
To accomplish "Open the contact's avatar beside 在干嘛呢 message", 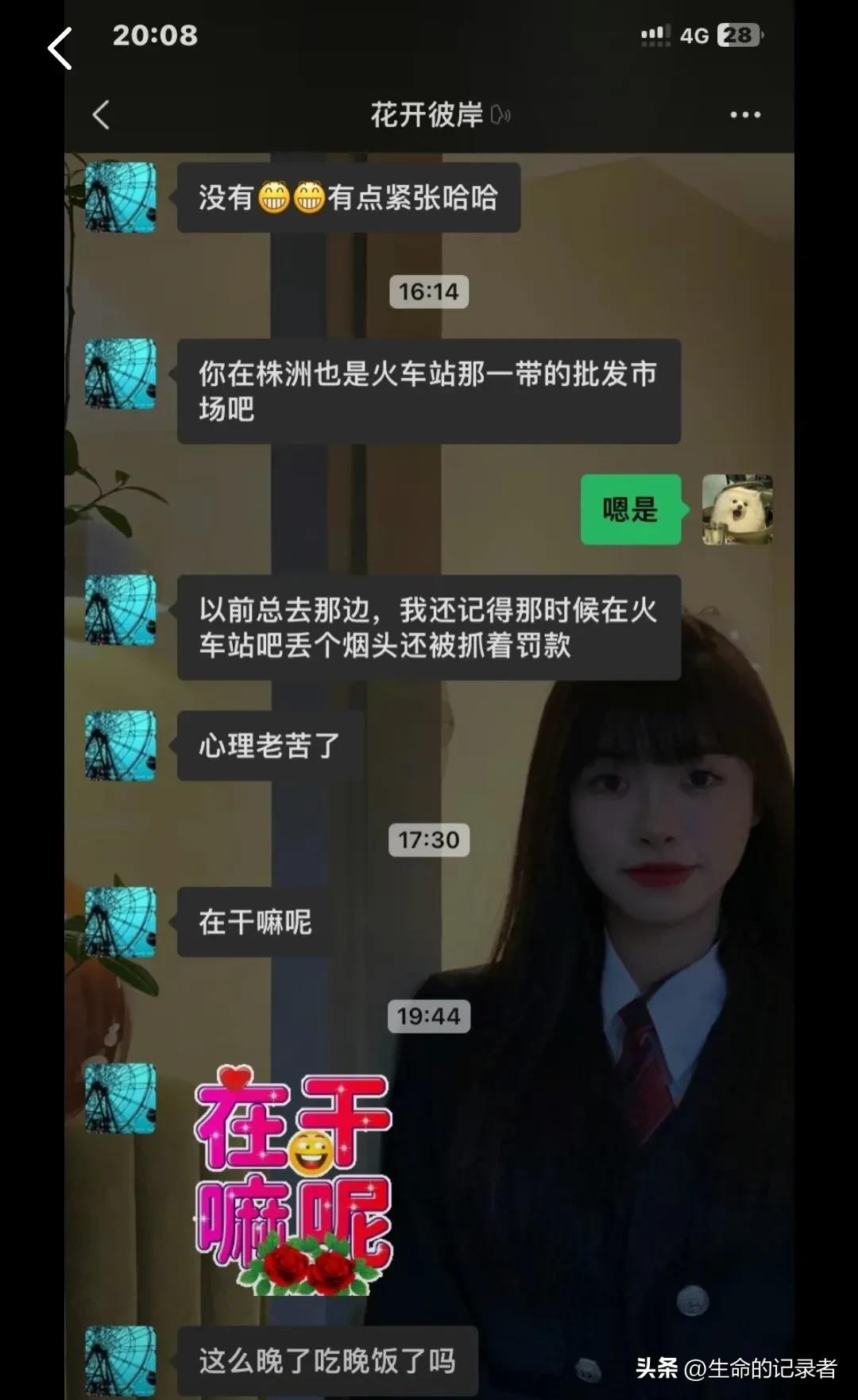I will [x=121, y=922].
